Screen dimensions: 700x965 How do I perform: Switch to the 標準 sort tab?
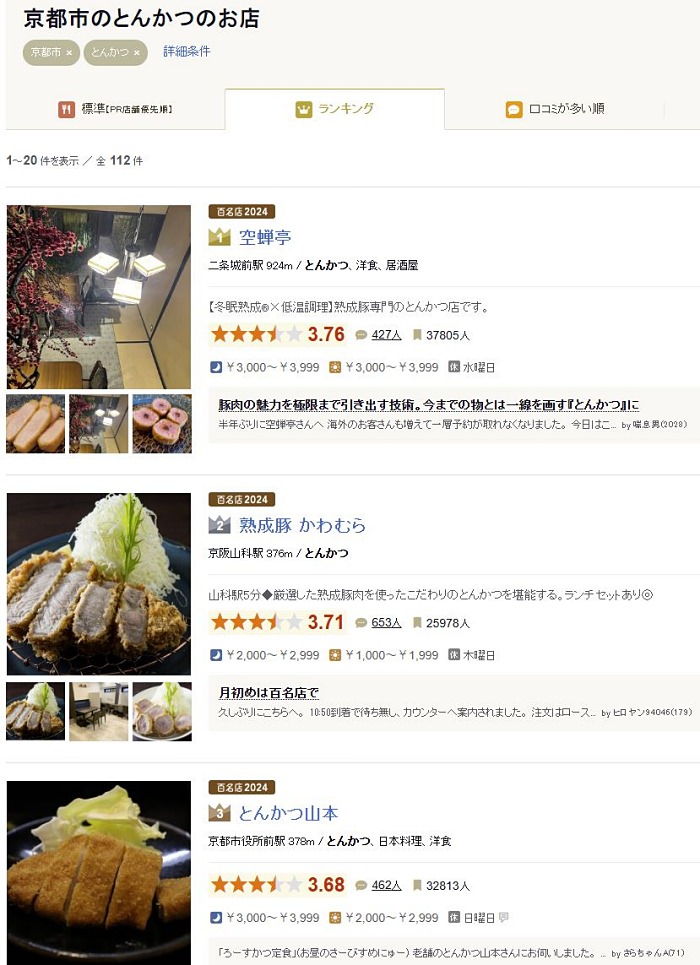pyautogui.click(x=115, y=109)
